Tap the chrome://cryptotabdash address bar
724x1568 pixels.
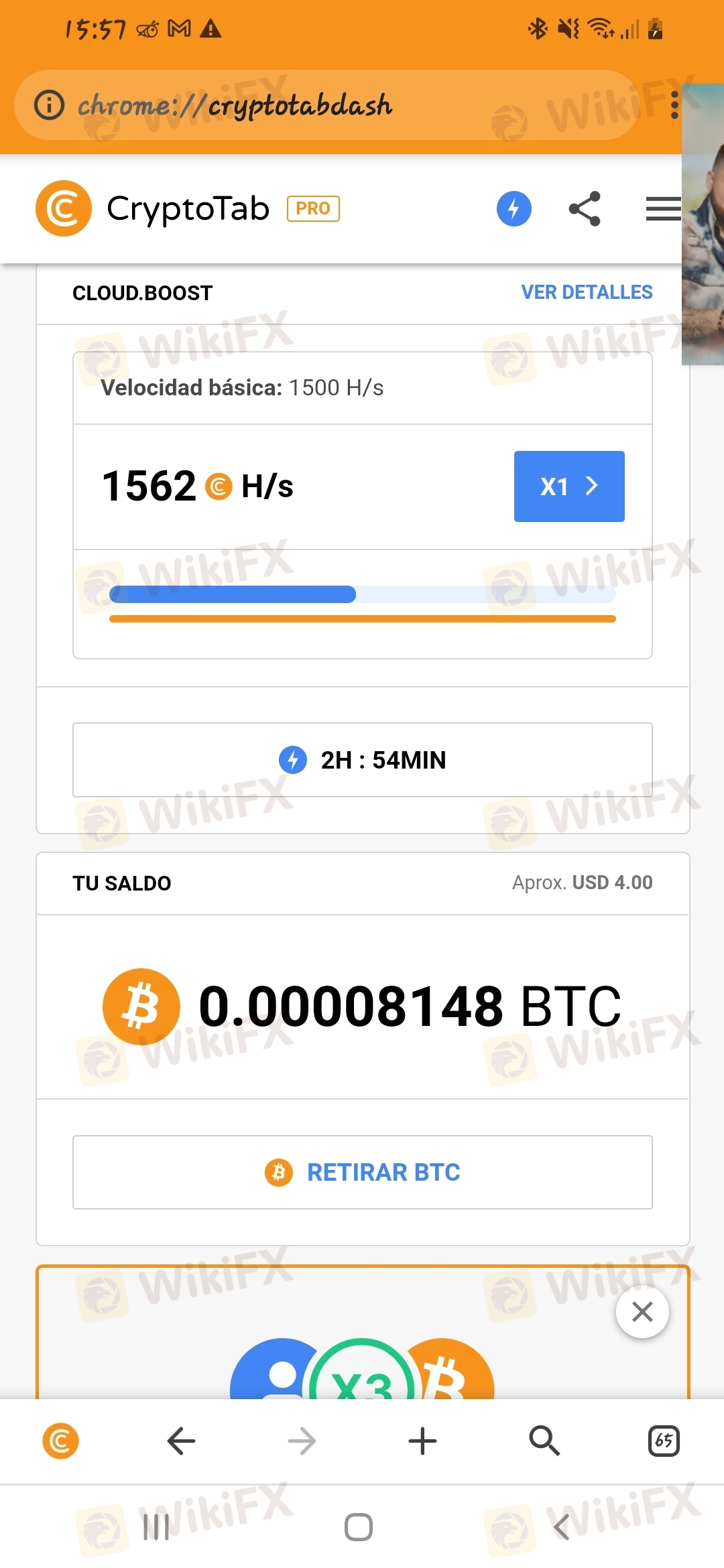326,105
